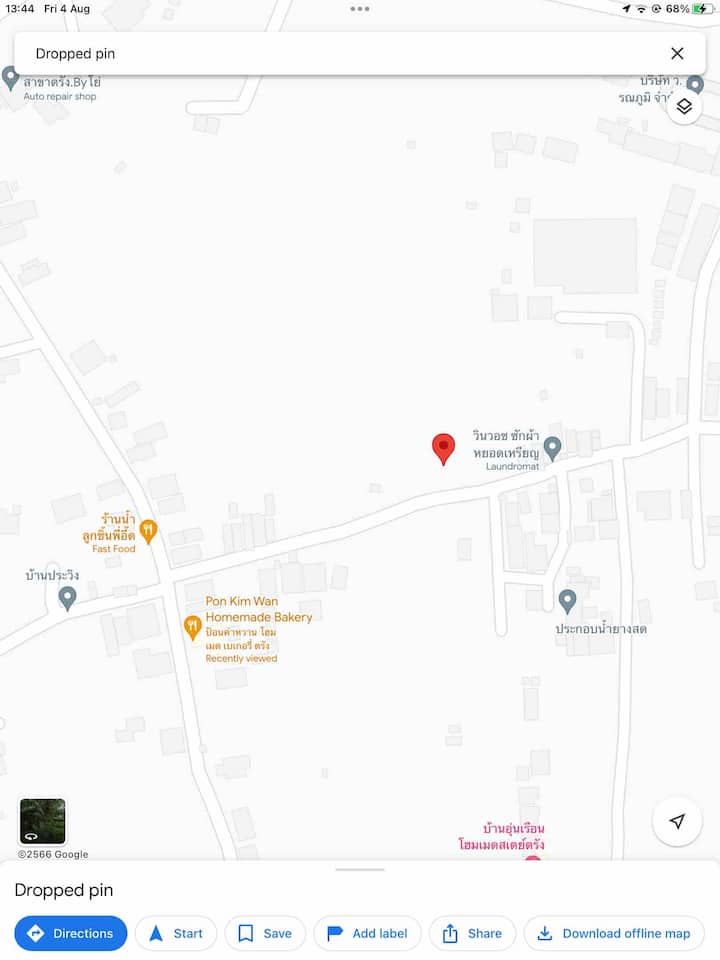Center map on my location
720x960 pixels.
tap(677, 821)
